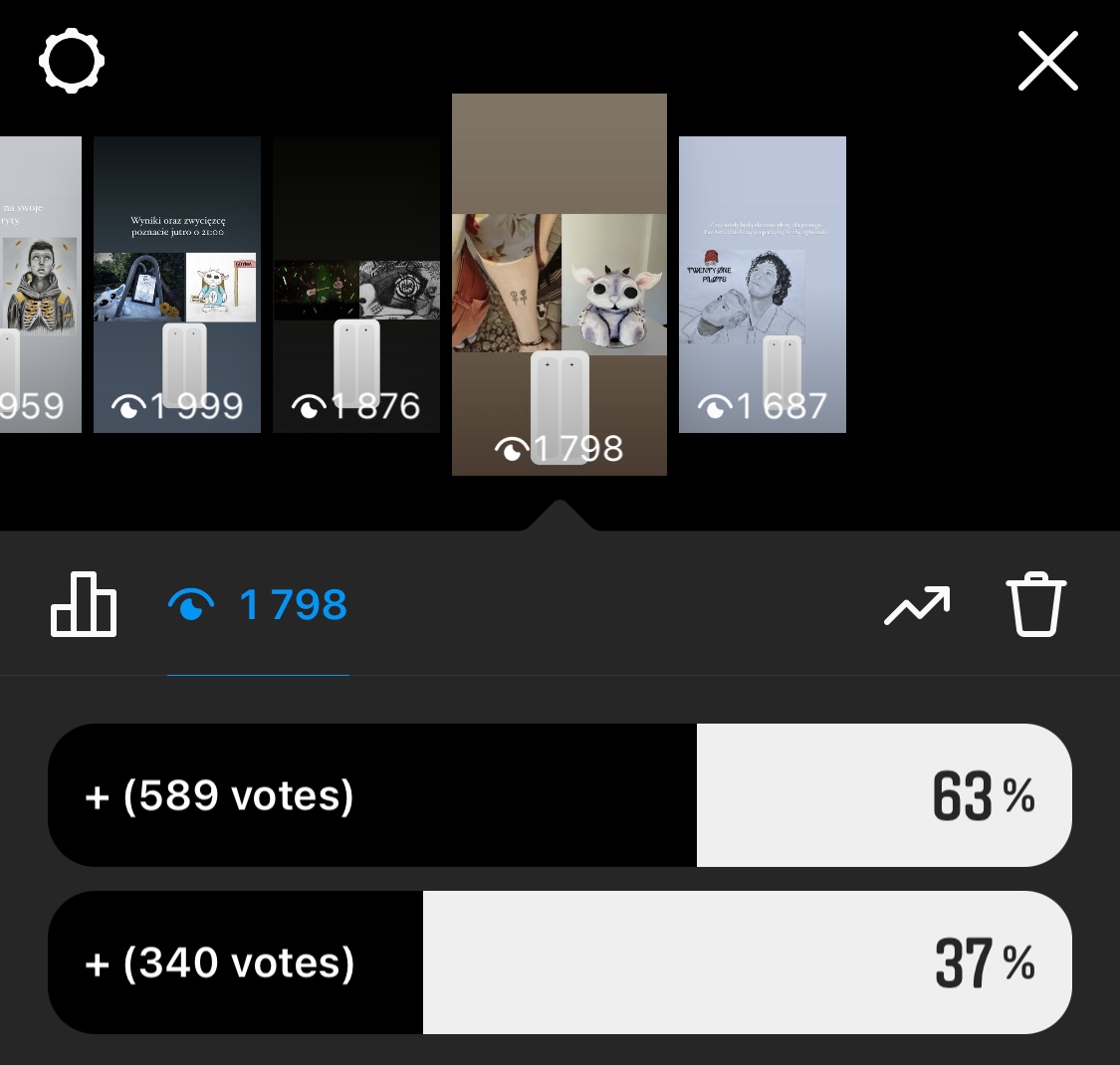Select story thumbnail with 1 999 views
Viewport: 1120px width, 1065px height.
point(177,285)
